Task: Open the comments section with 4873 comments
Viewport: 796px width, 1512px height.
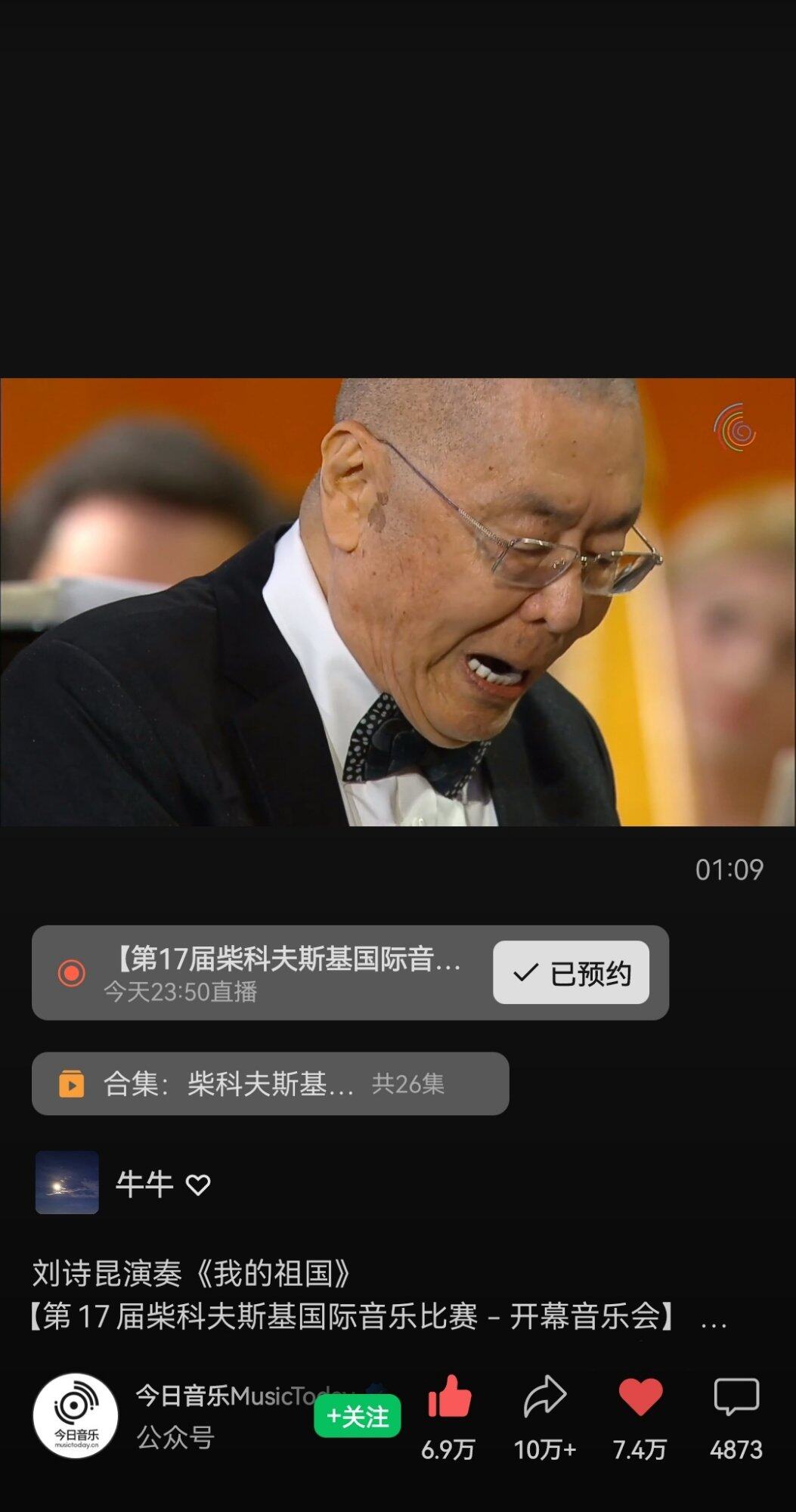Action: 736,1397
